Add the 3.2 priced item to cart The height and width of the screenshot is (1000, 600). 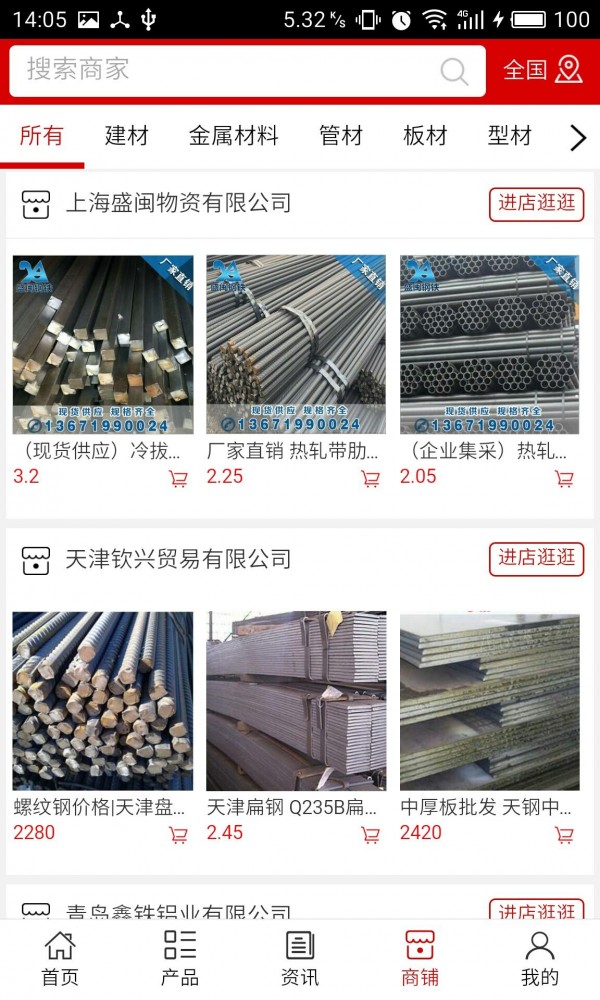[x=178, y=479]
